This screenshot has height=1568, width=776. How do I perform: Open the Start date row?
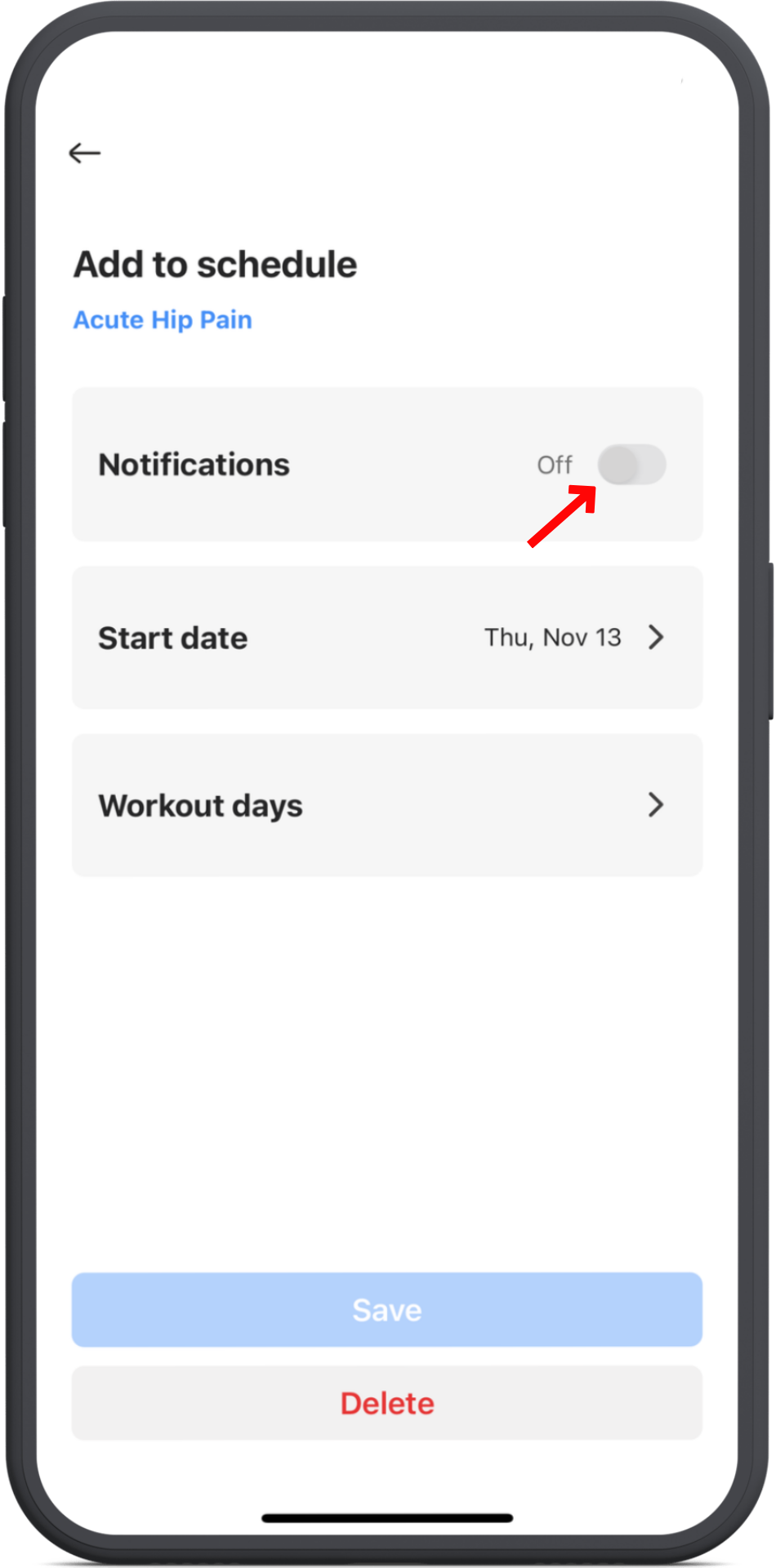[x=386, y=638]
